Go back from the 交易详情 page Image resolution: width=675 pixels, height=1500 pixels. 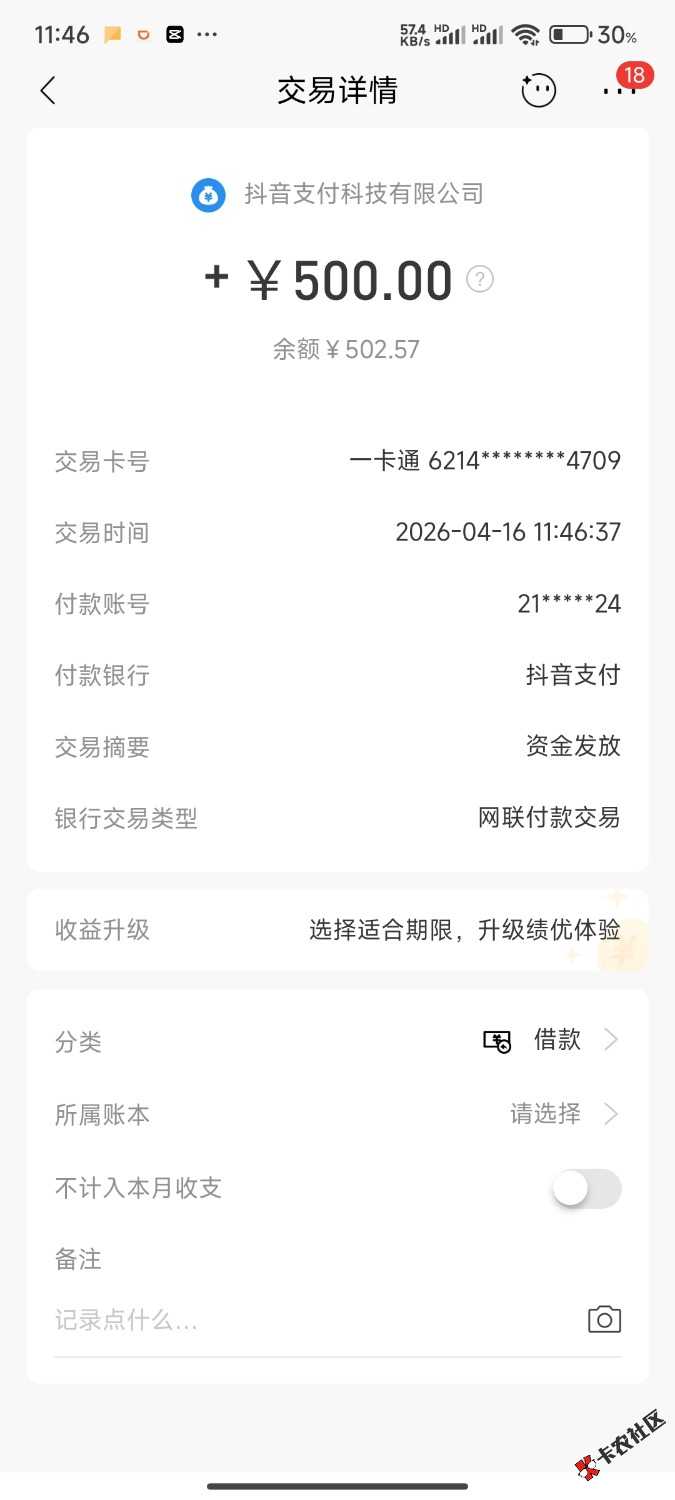click(48, 91)
